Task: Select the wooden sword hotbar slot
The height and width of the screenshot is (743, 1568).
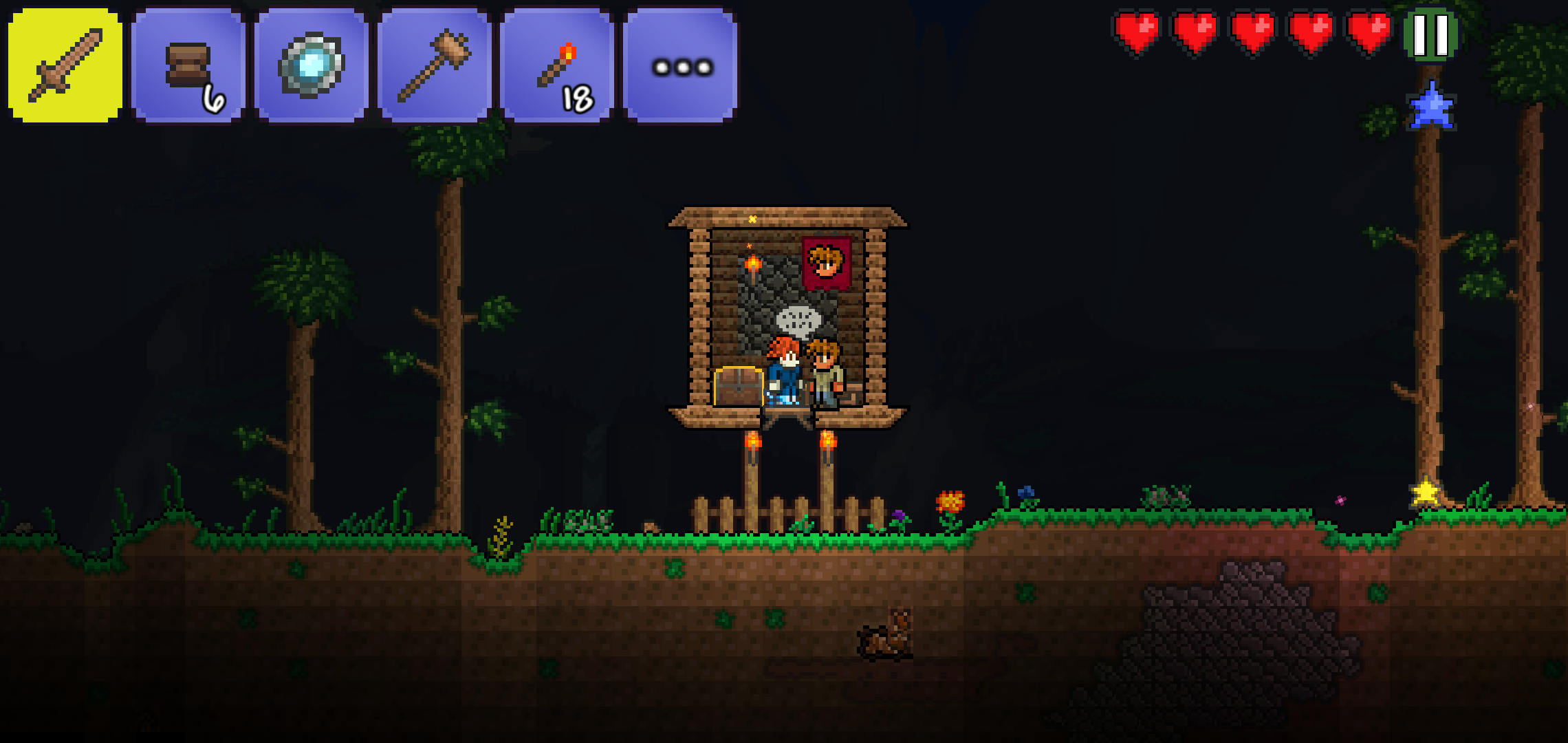Action: point(65,66)
